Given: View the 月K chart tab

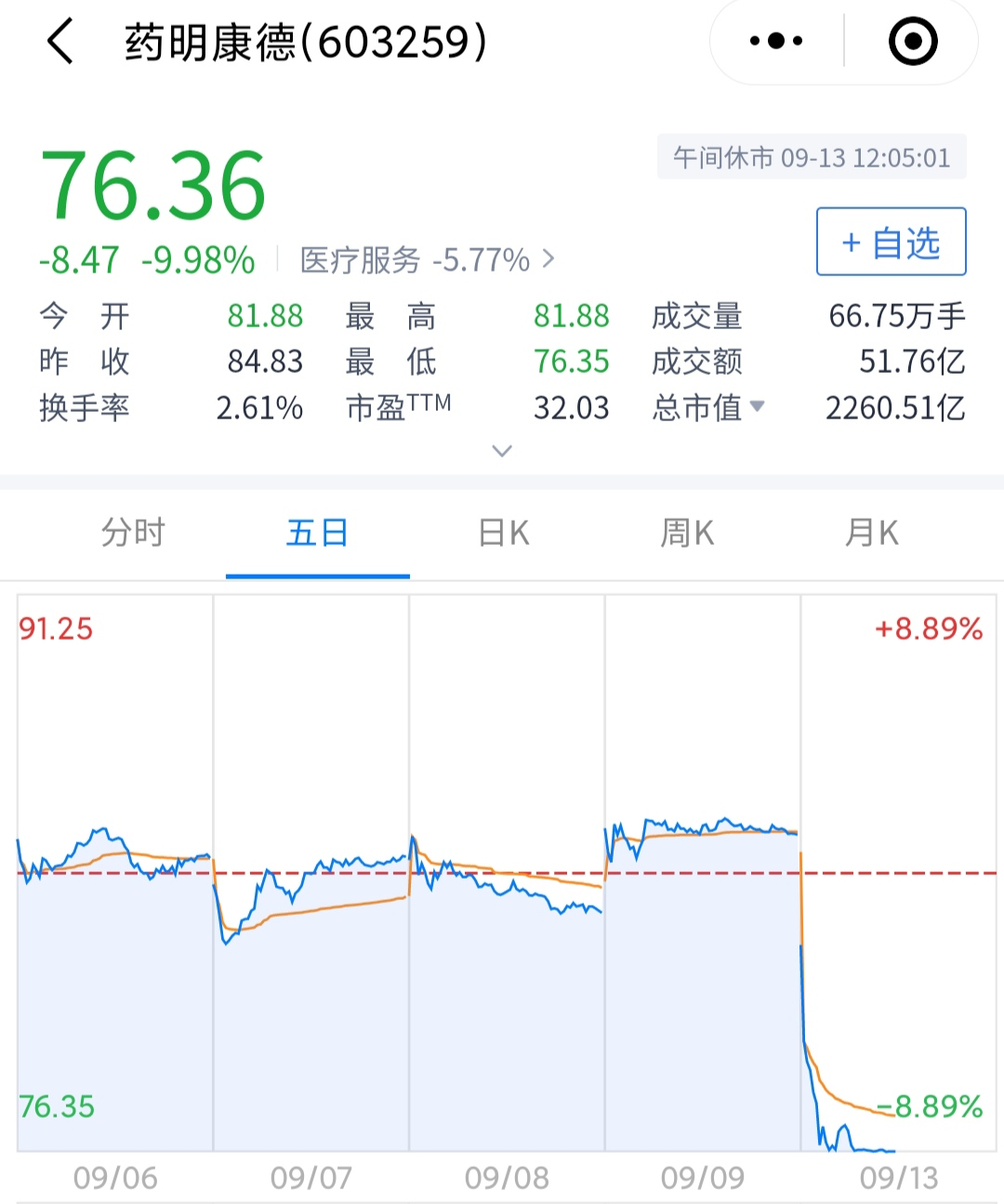Looking at the screenshot, I should click(871, 533).
